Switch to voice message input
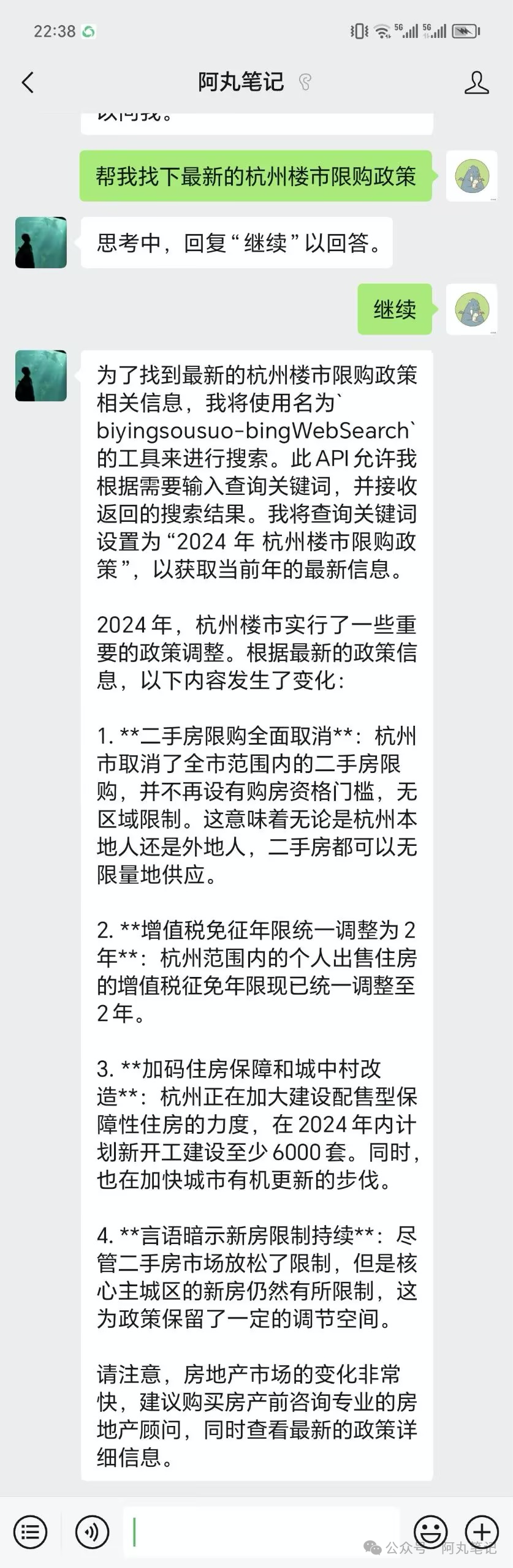The image size is (513, 1568). (92, 1532)
